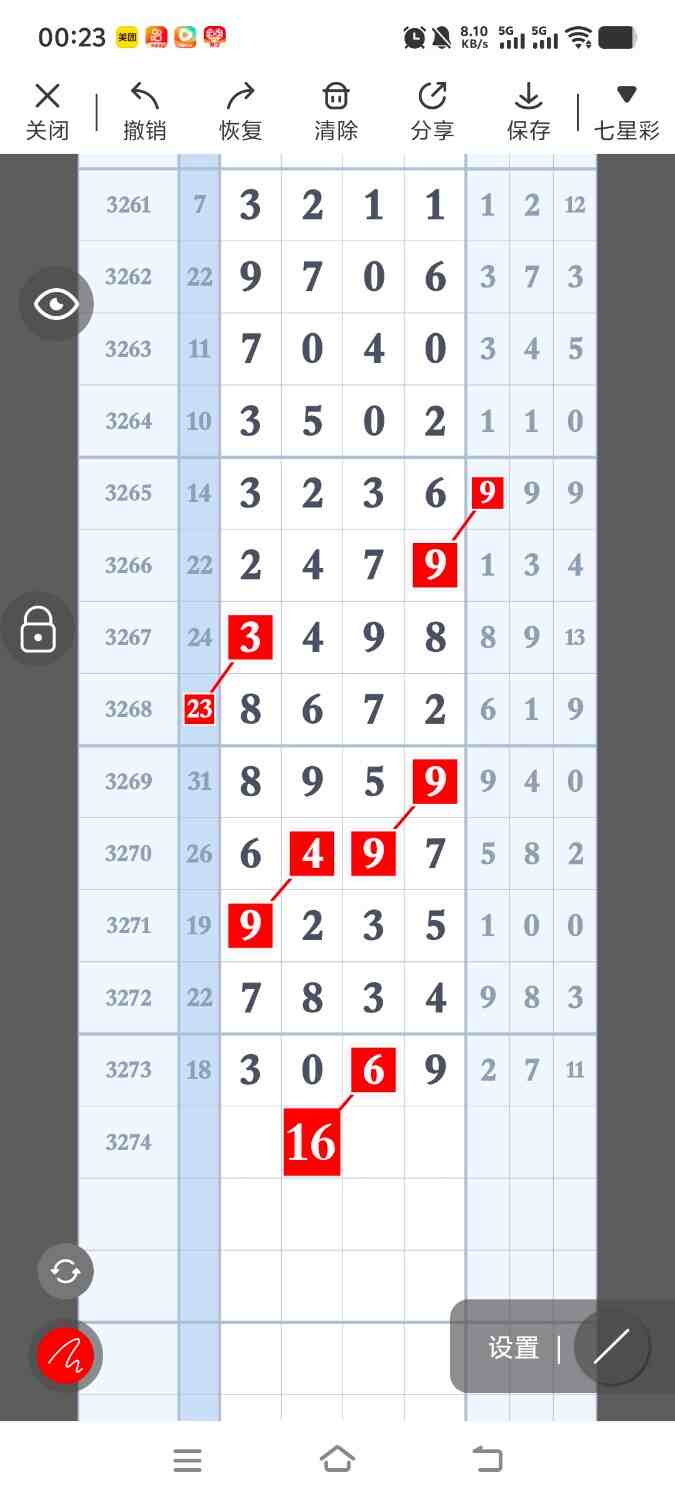Select the red freehand pen tool
Screen dimensions: 675x1500
click(66, 1355)
